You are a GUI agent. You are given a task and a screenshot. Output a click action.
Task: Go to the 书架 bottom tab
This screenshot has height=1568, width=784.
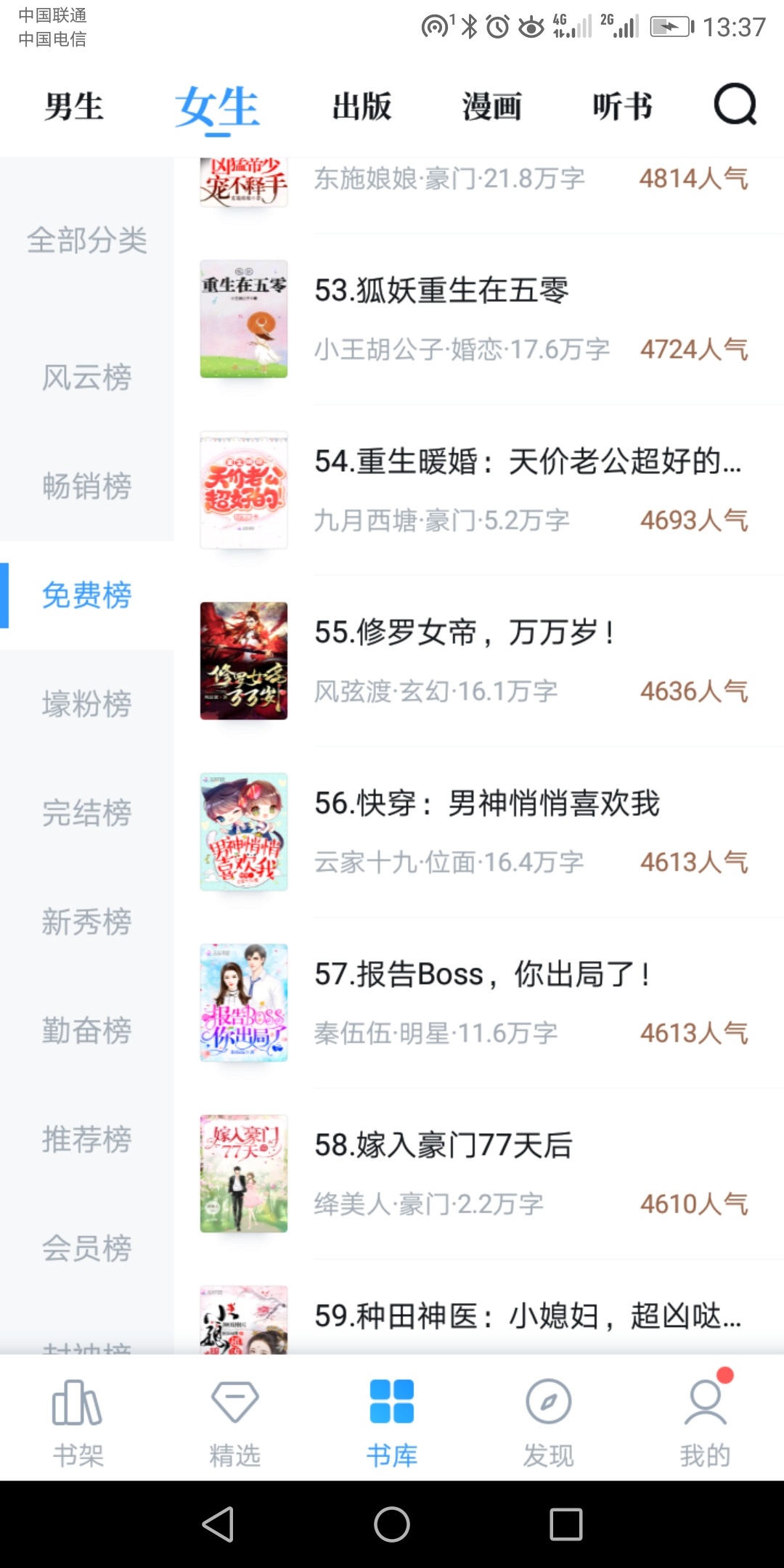click(x=78, y=1423)
